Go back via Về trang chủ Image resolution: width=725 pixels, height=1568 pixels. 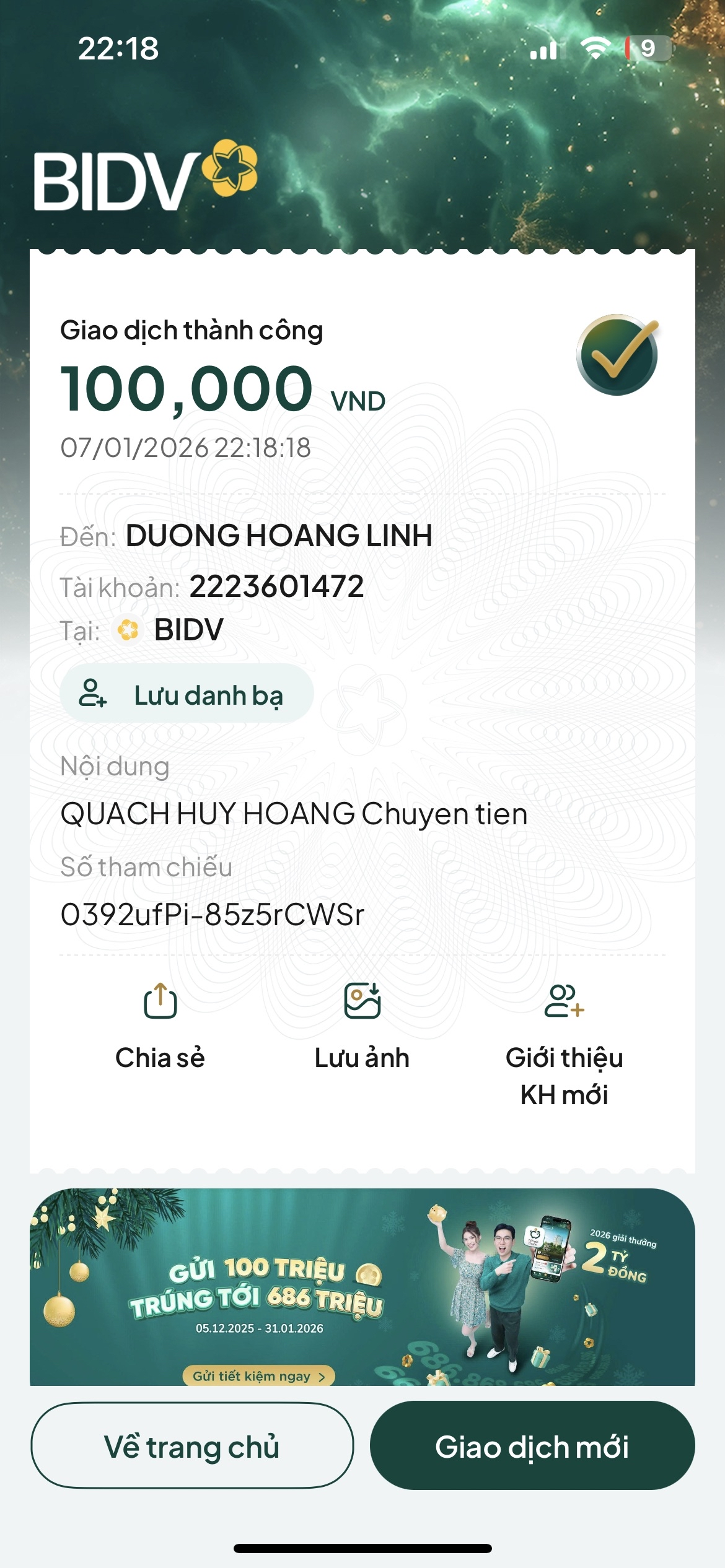[192, 1447]
